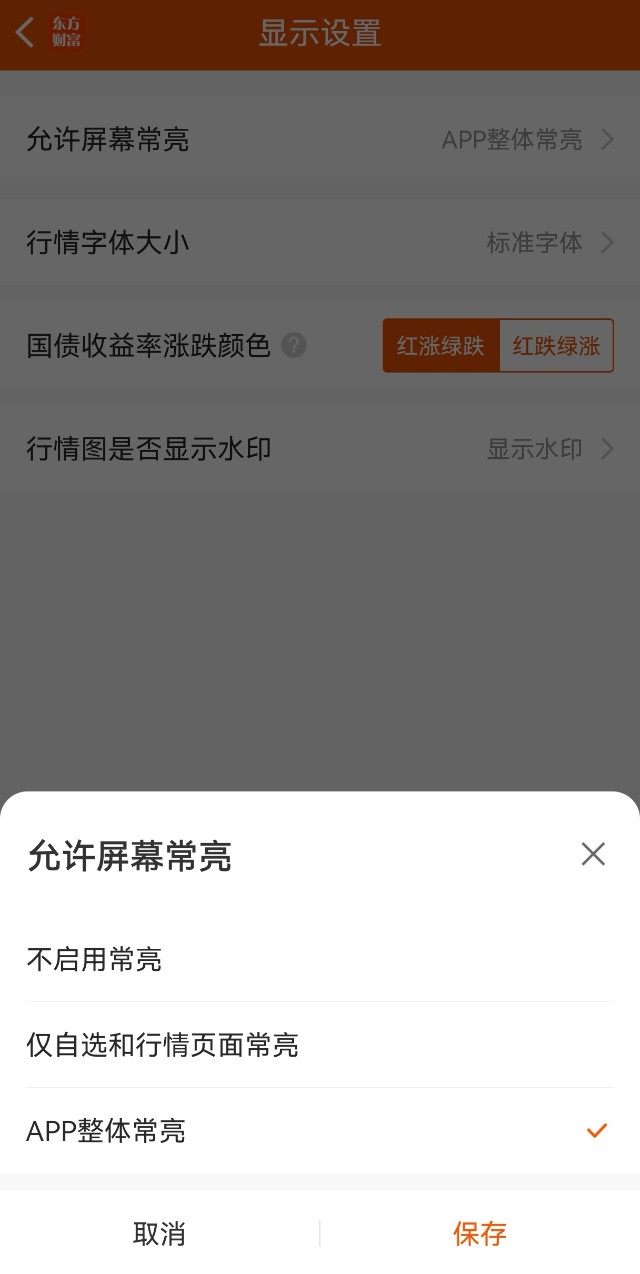Viewport: 640px width, 1274px height.
Task: Select APP整体常亮 option
Action: point(320,1132)
